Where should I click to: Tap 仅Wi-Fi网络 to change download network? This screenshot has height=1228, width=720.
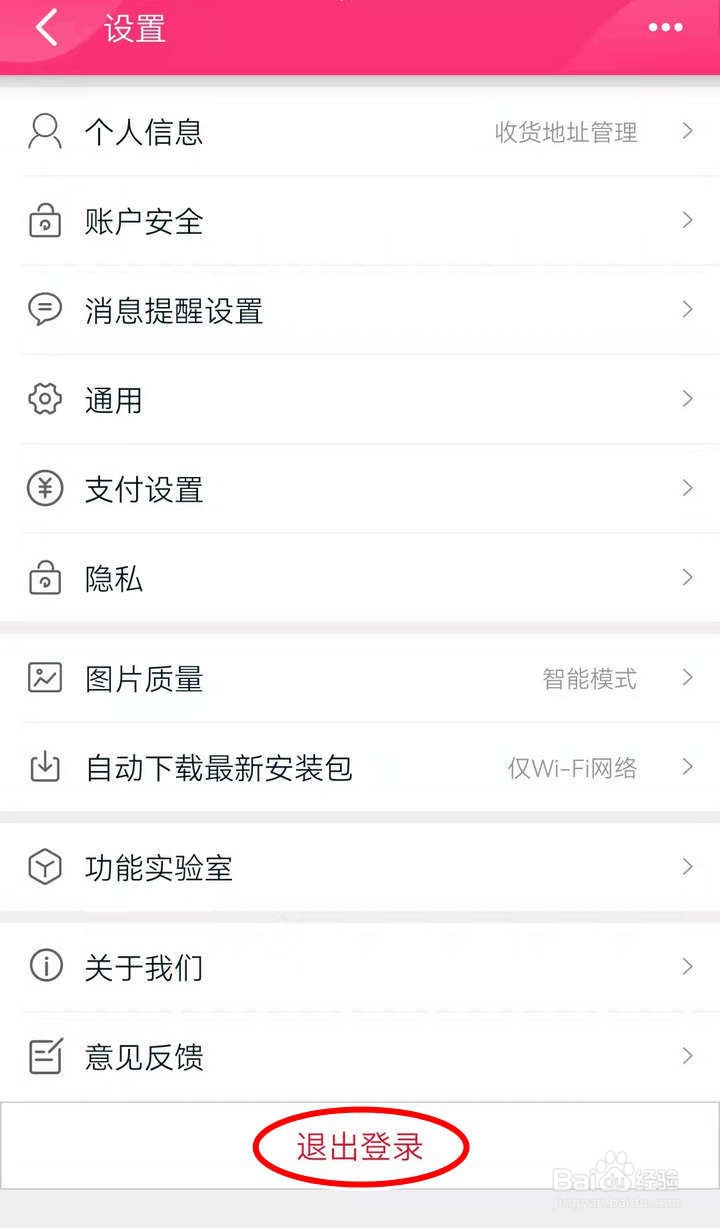571,768
